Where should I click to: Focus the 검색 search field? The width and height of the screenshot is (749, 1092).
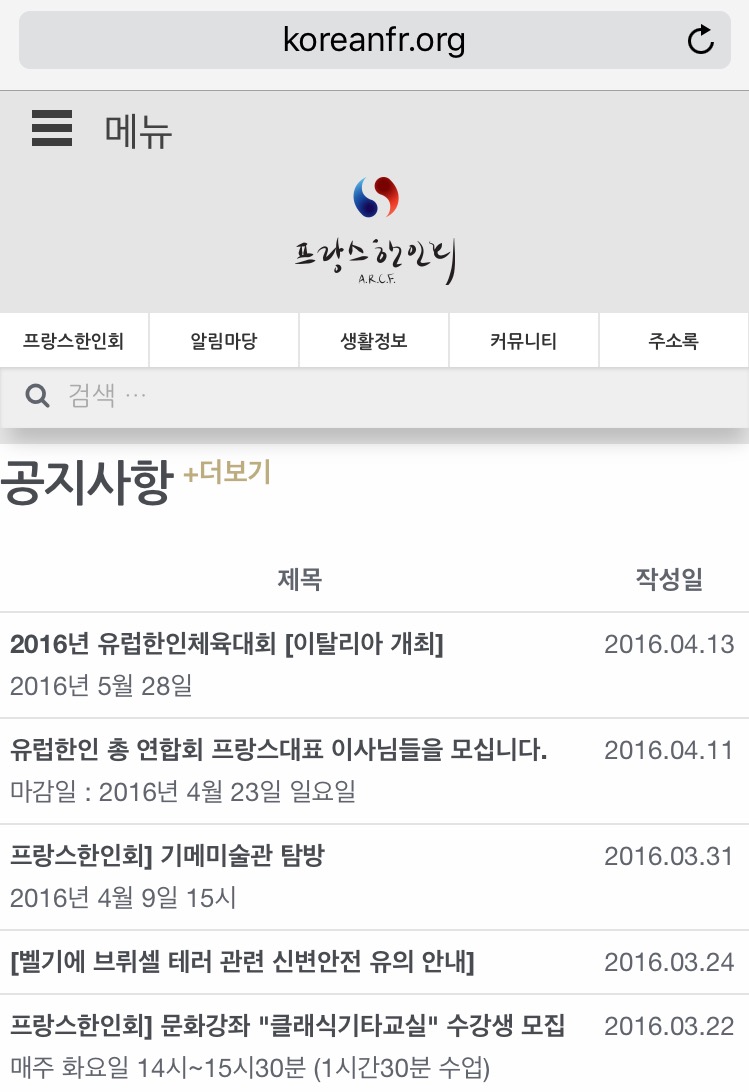click(x=390, y=396)
